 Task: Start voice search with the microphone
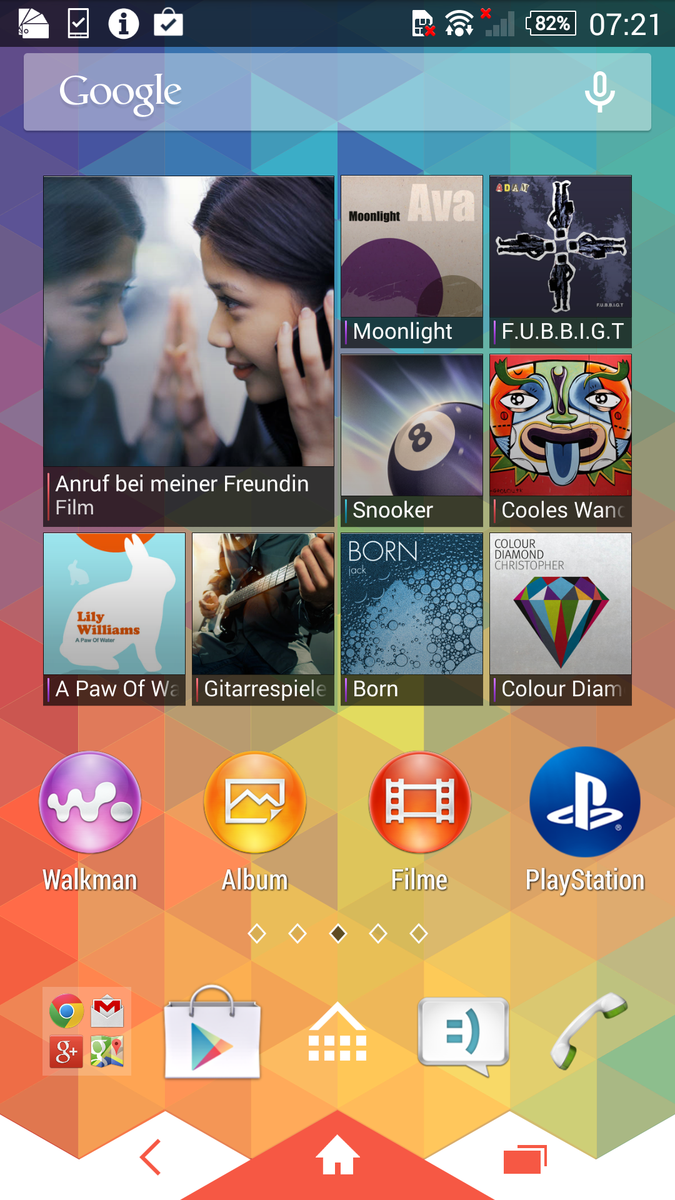pyautogui.click(x=599, y=93)
